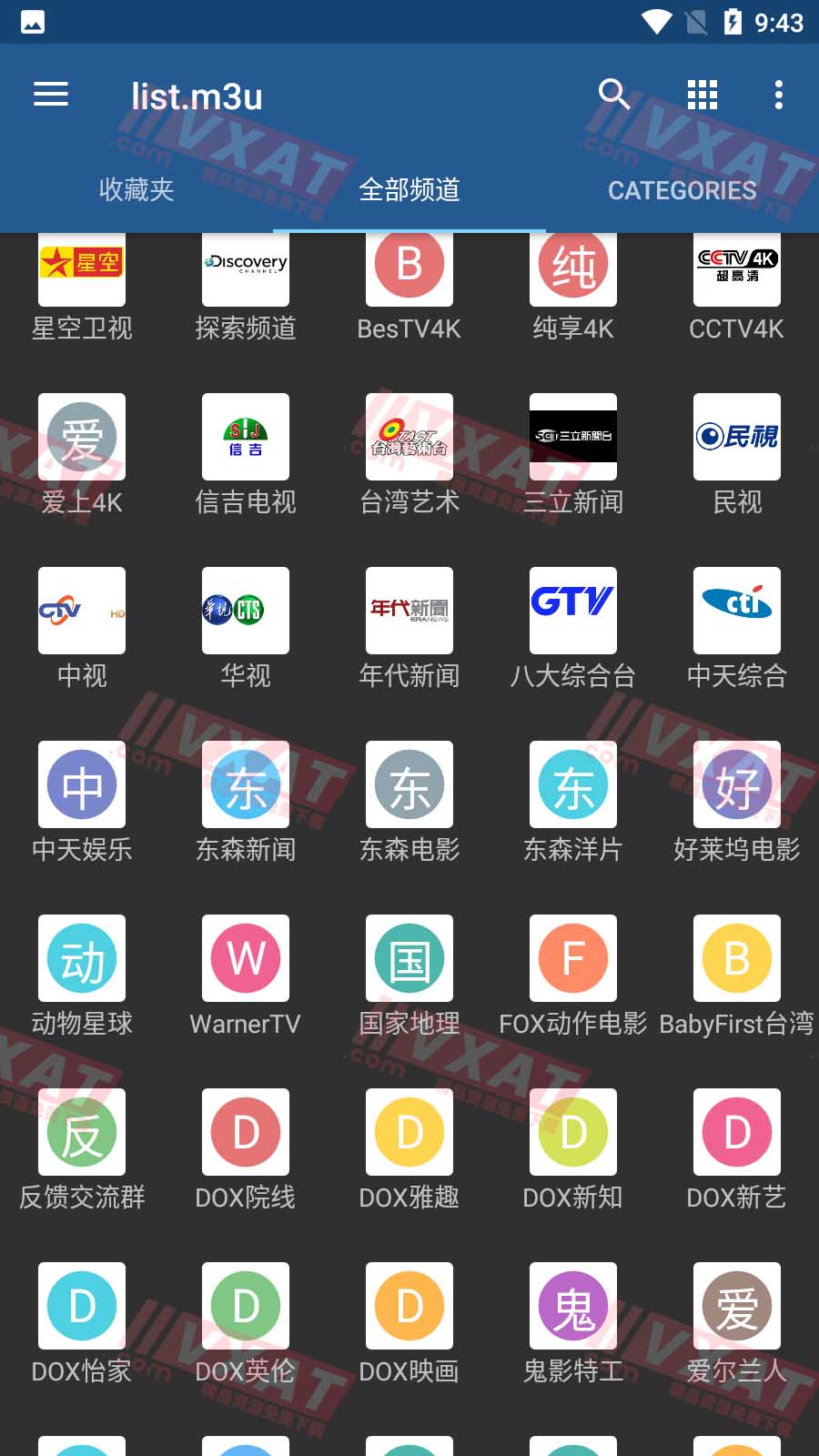Image resolution: width=819 pixels, height=1456 pixels.
Task: Switch the channel grid view layout
Action: click(x=701, y=94)
